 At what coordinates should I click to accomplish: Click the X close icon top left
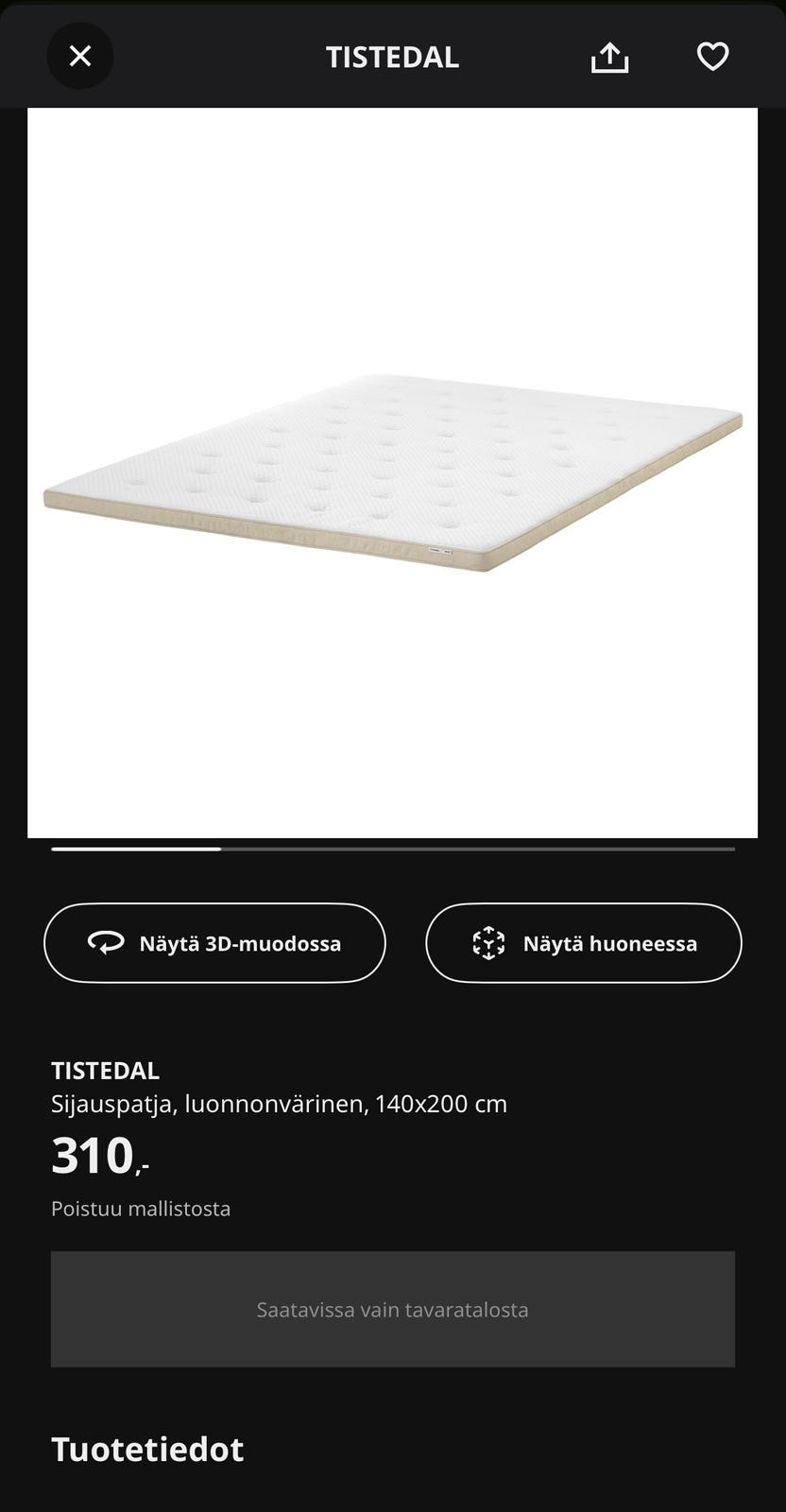(x=79, y=56)
